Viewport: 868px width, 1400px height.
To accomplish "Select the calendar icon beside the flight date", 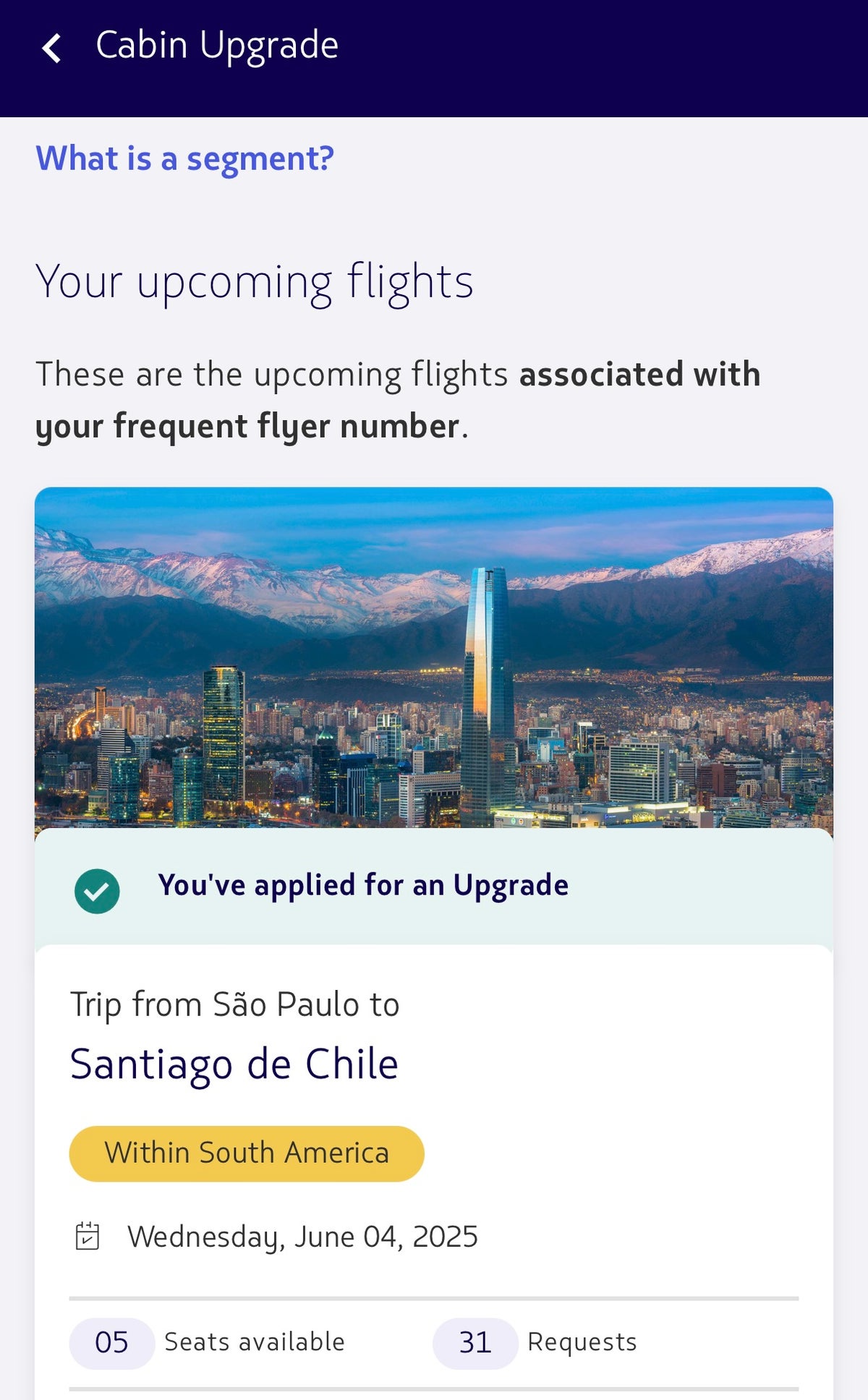I will click(86, 1236).
